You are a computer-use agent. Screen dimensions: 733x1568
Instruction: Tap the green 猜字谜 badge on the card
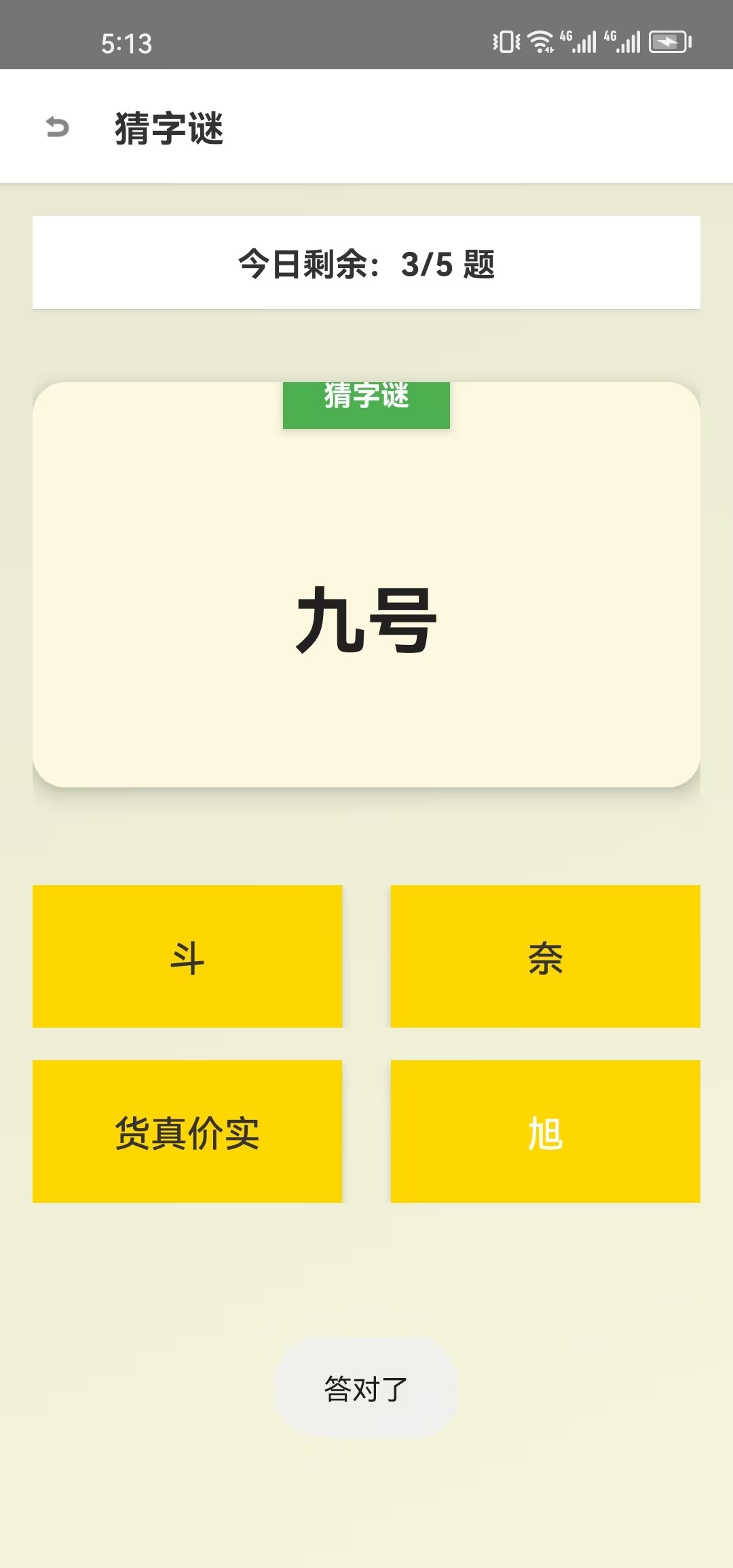click(366, 405)
